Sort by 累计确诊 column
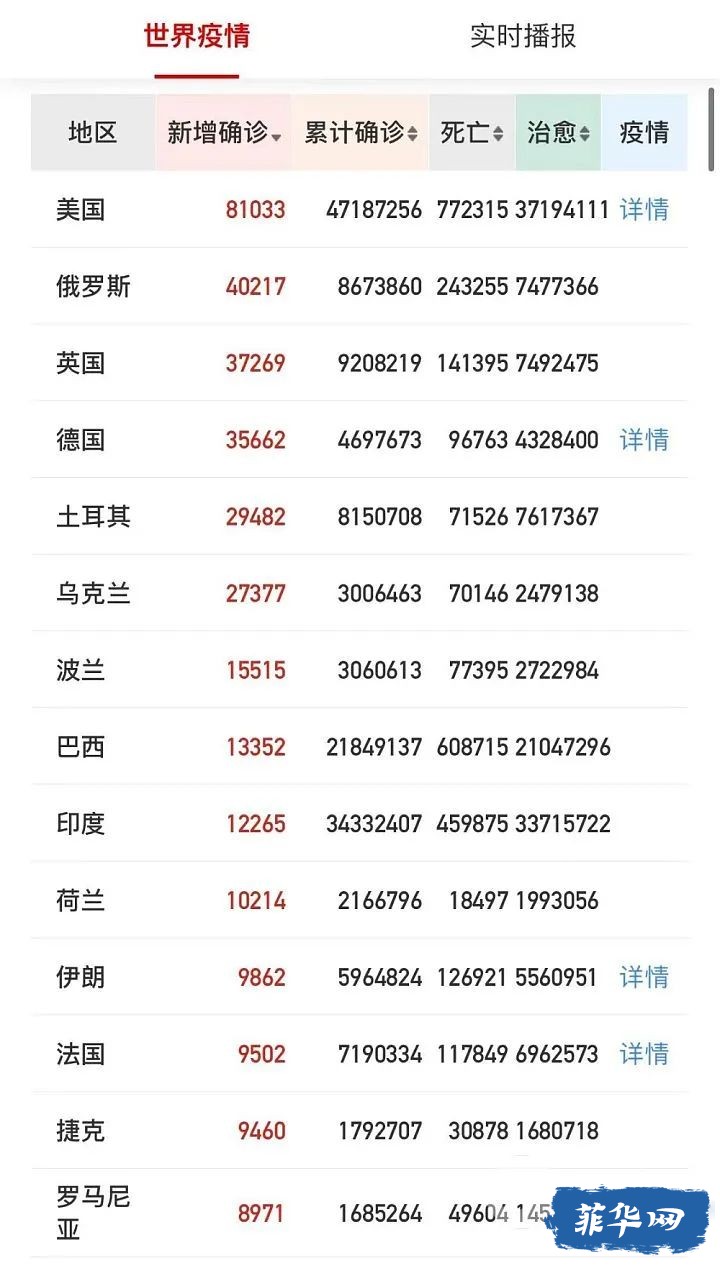 (361, 133)
